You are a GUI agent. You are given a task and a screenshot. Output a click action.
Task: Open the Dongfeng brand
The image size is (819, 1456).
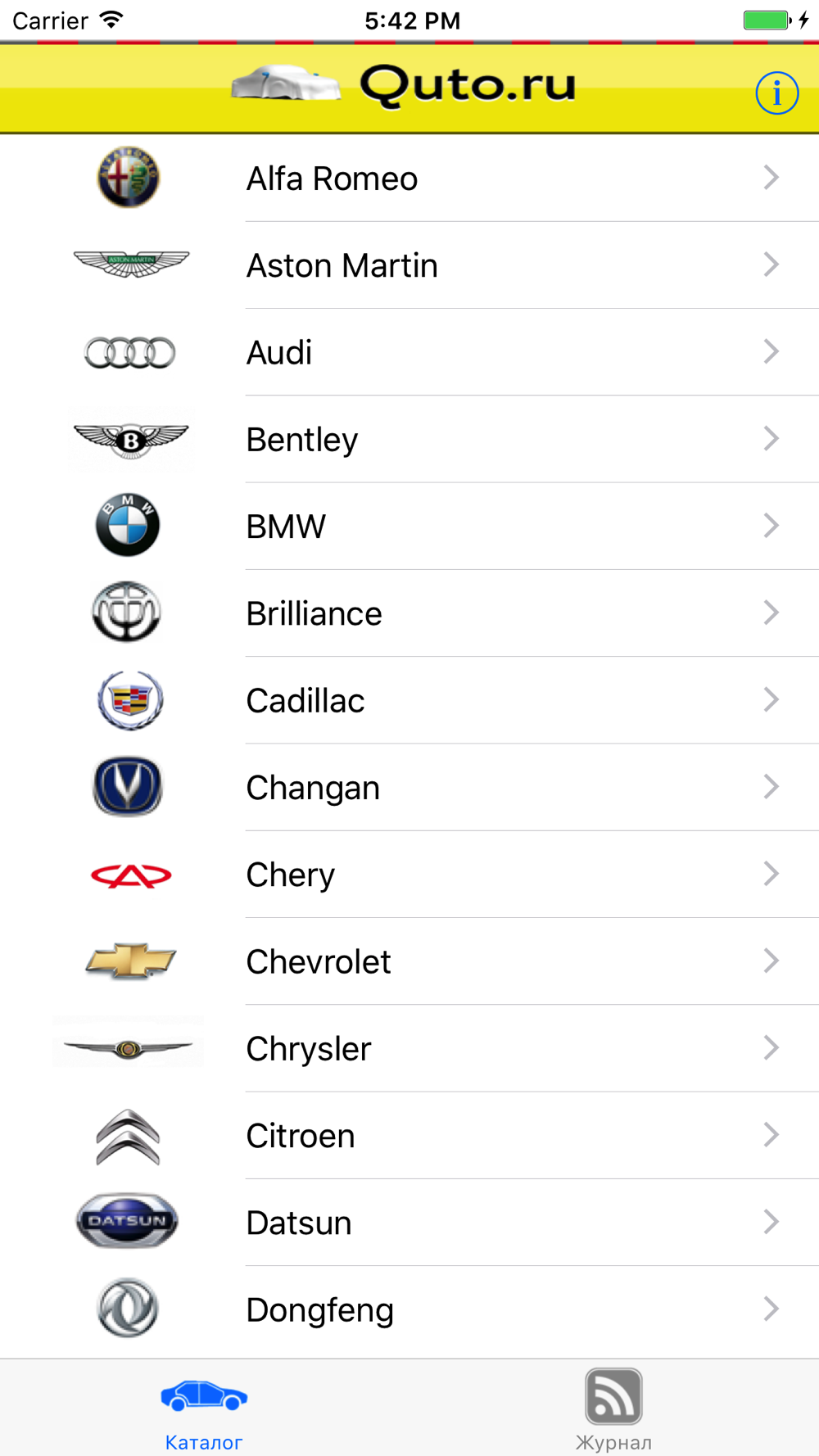coord(409,1309)
